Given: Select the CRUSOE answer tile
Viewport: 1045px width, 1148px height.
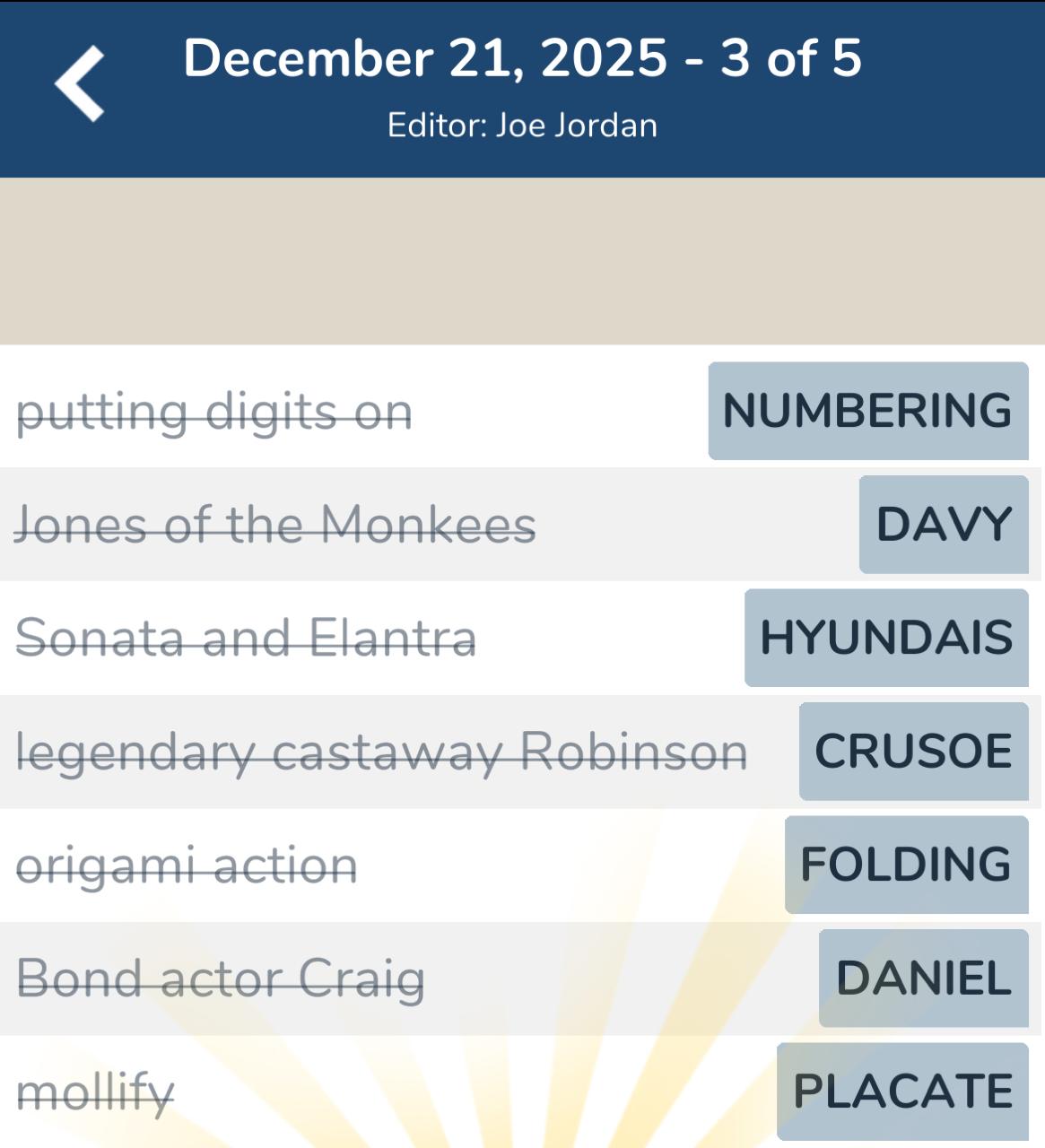Looking at the screenshot, I should 912,752.
